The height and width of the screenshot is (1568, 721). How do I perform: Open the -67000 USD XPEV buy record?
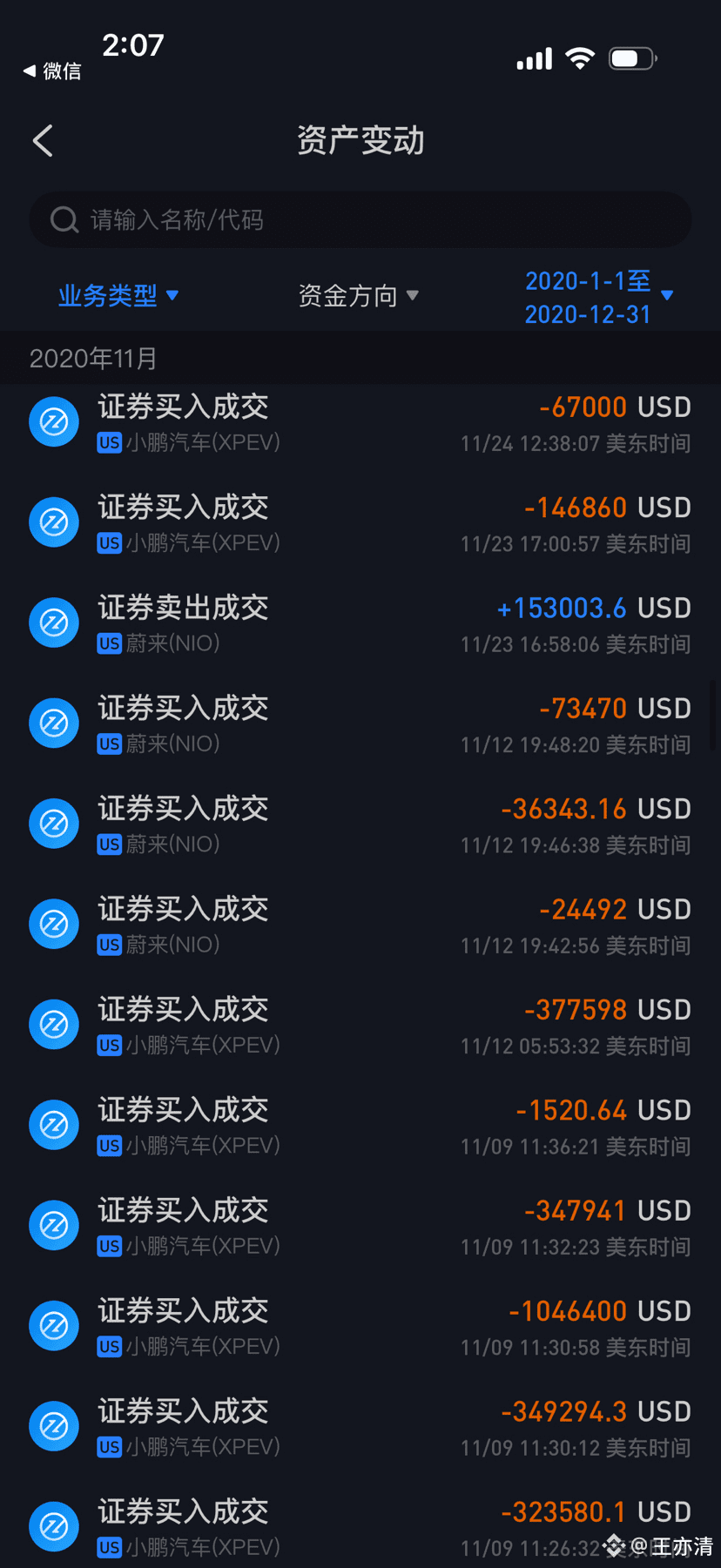pyautogui.click(x=360, y=423)
